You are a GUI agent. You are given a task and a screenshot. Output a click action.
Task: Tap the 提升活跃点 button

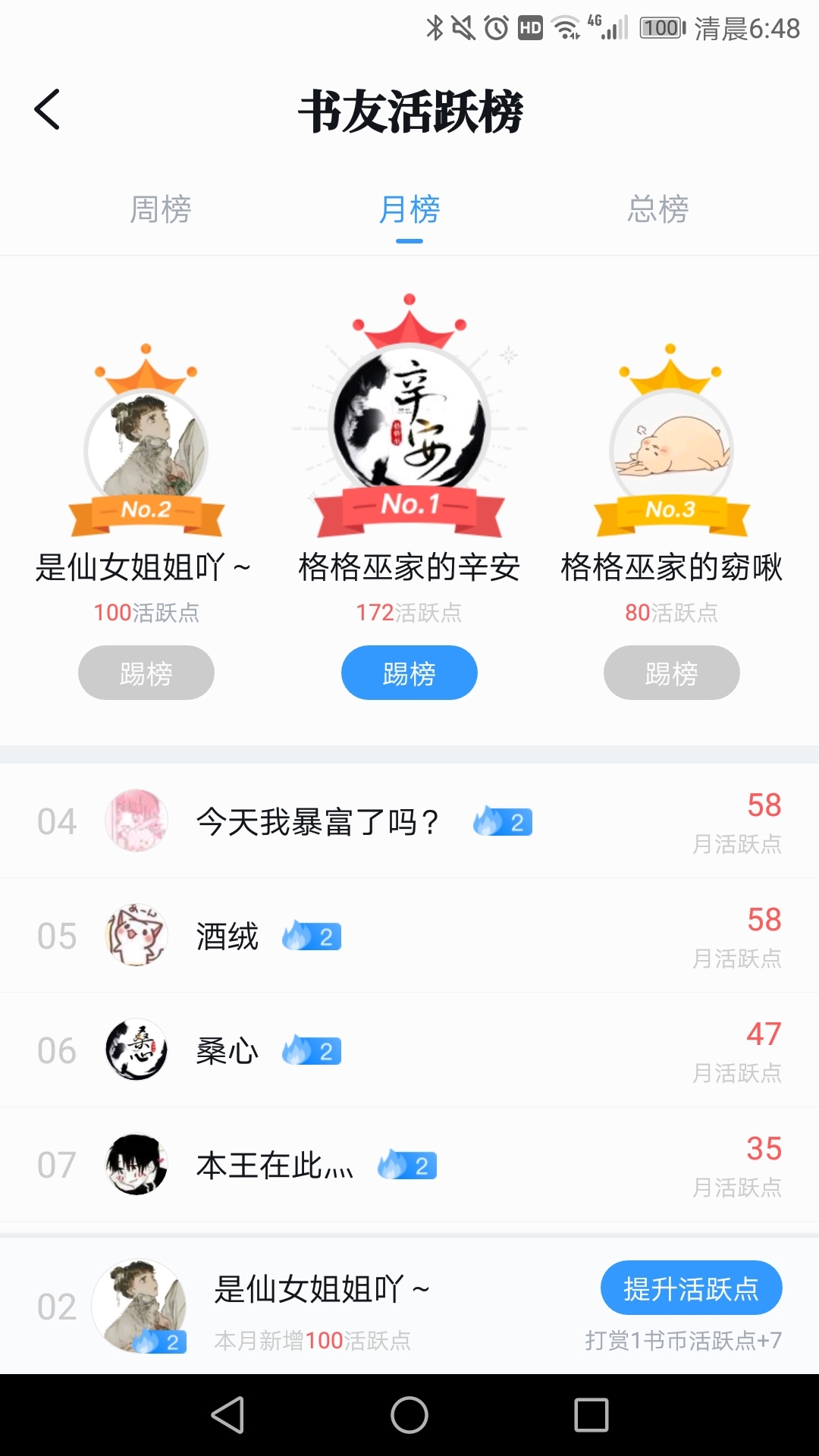coord(691,1288)
